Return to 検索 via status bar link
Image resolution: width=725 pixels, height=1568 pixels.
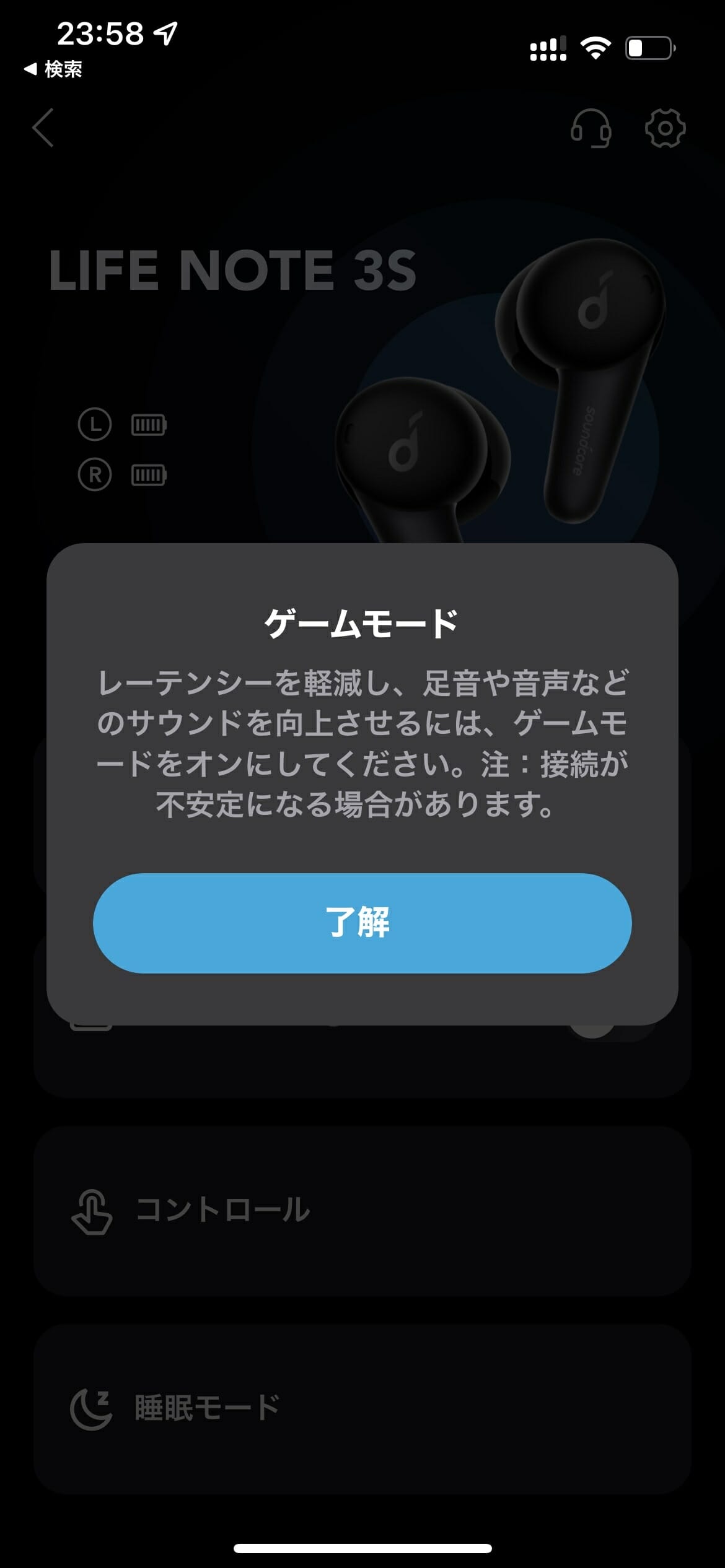54,69
